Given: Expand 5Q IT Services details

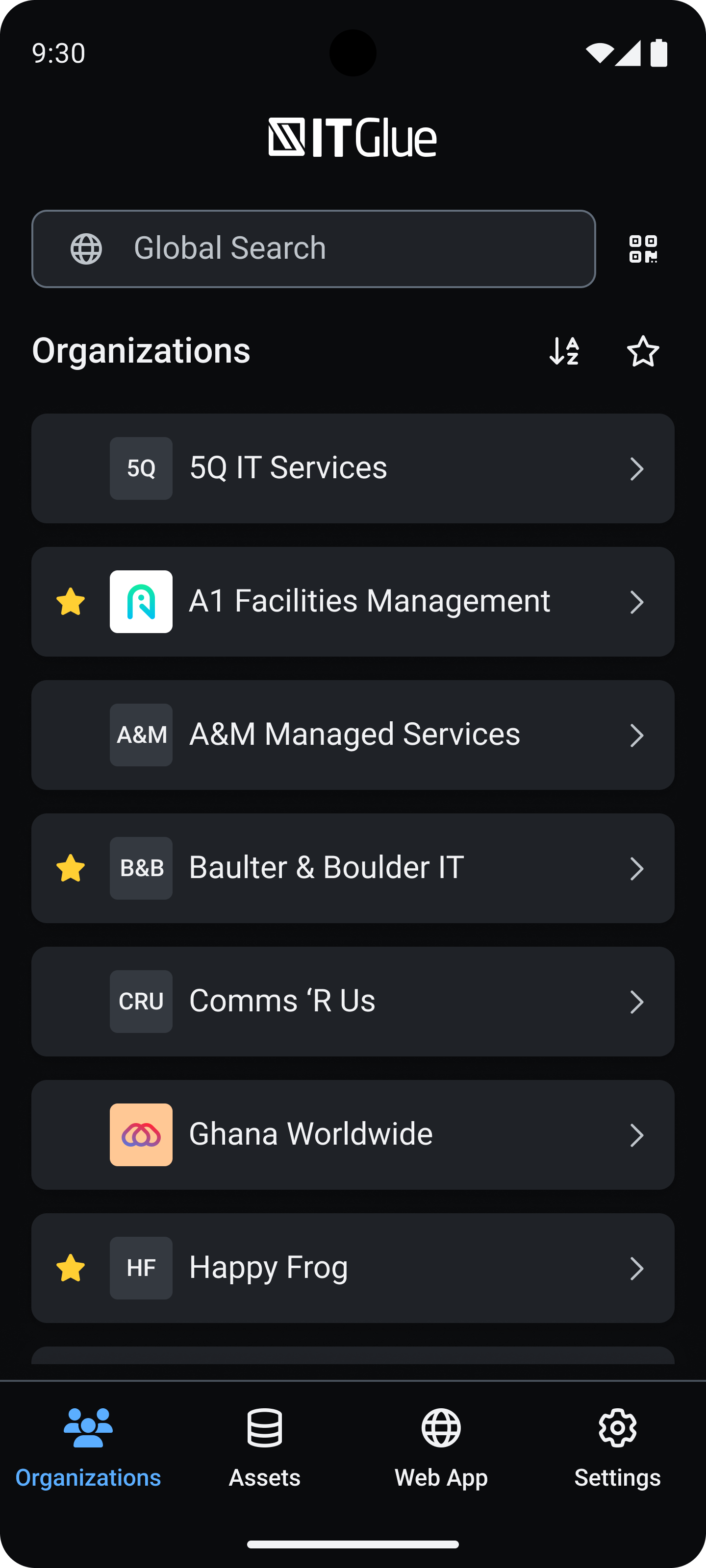Looking at the screenshot, I should (637, 469).
